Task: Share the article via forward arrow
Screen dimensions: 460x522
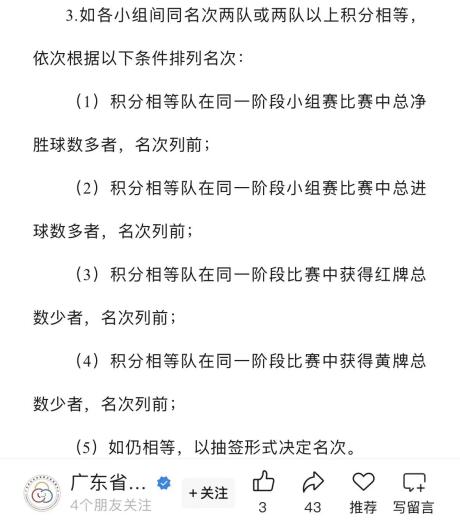Action: (x=313, y=482)
